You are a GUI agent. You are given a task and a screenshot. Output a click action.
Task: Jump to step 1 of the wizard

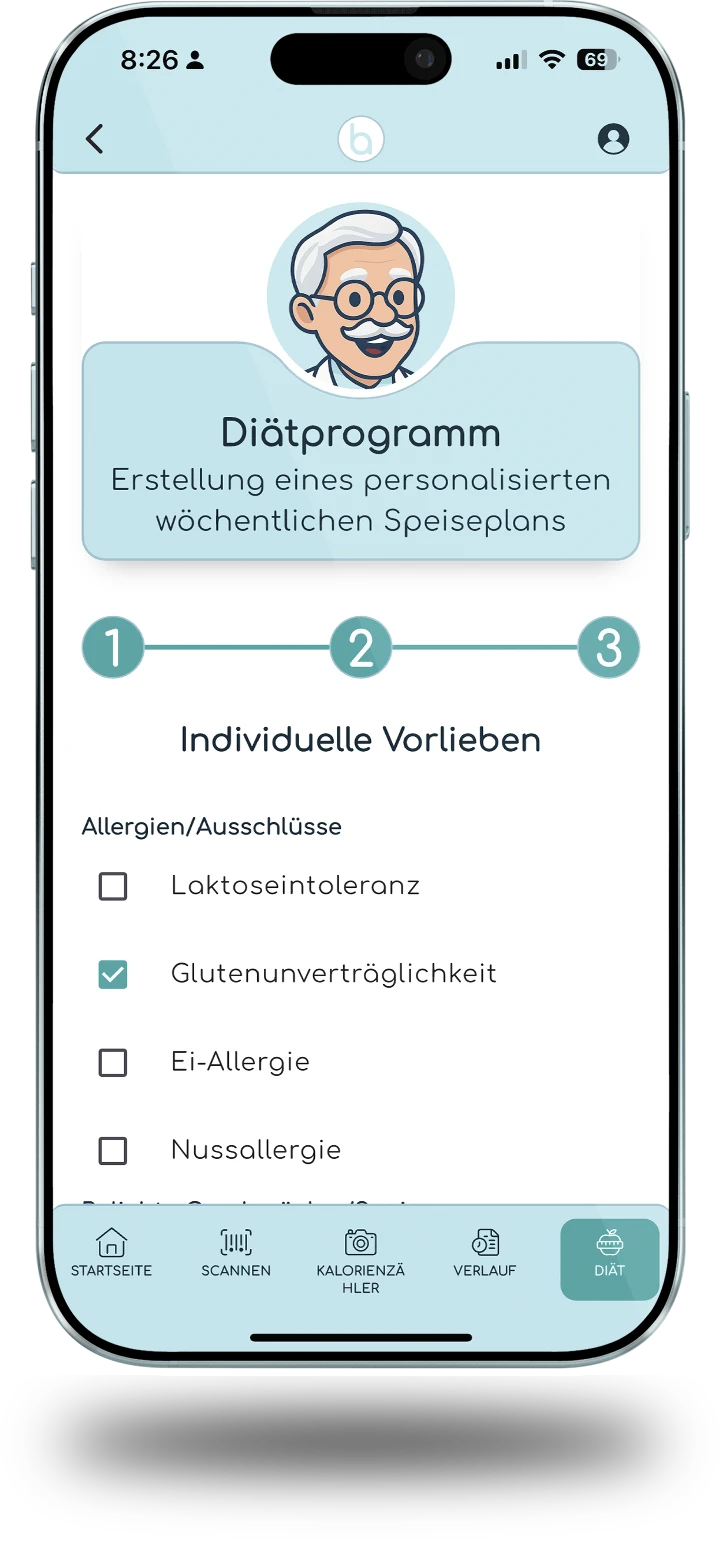point(112,648)
